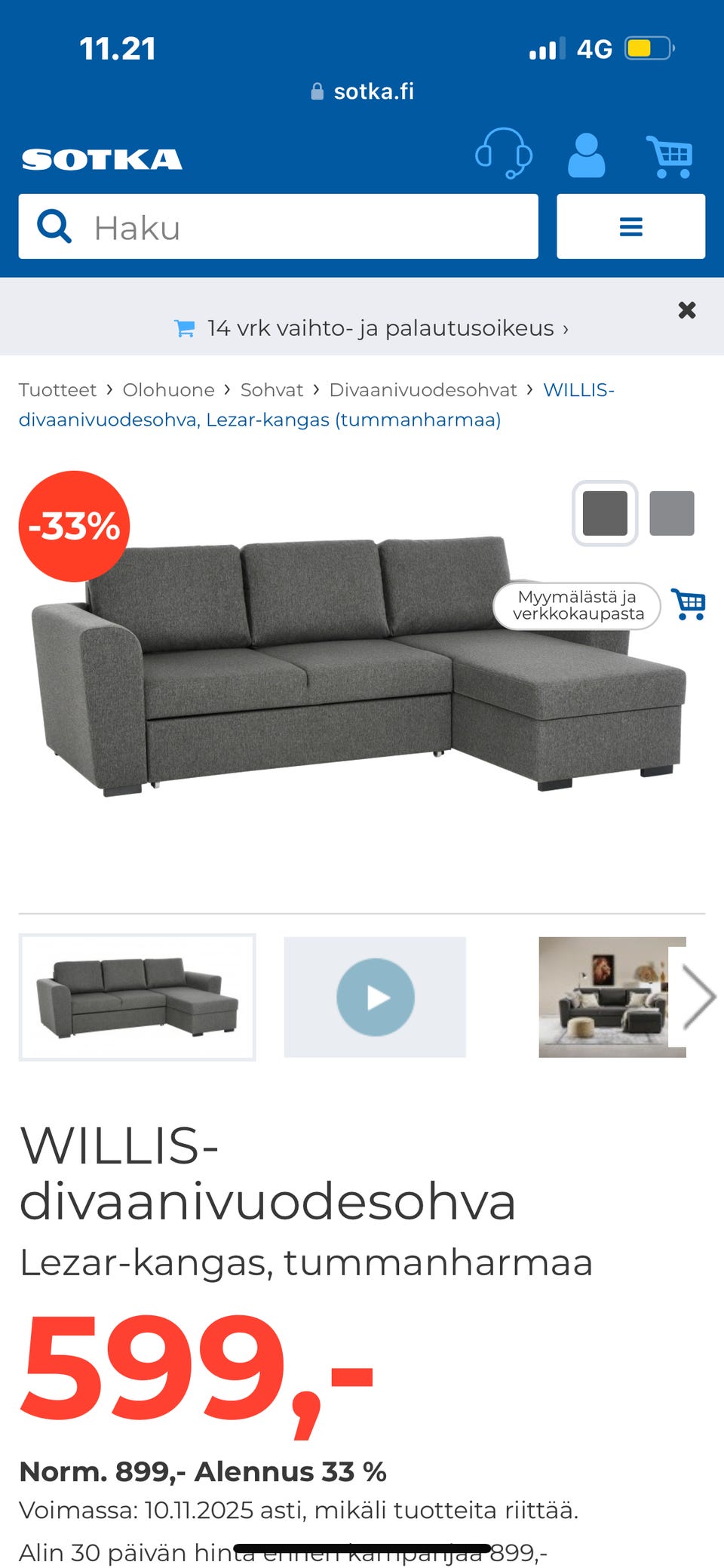Tap the Haku search field

278,226
